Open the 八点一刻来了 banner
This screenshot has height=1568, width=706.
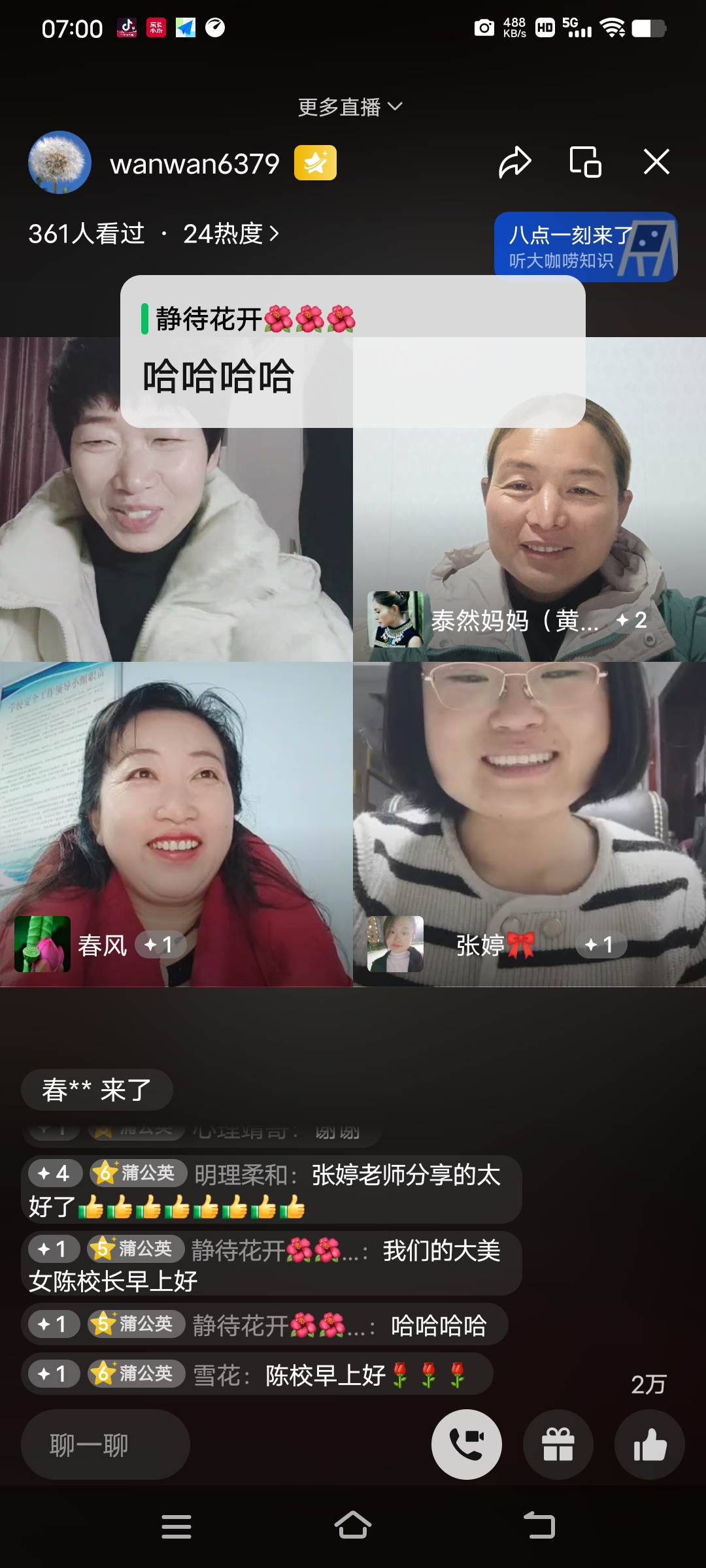coord(586,247)
